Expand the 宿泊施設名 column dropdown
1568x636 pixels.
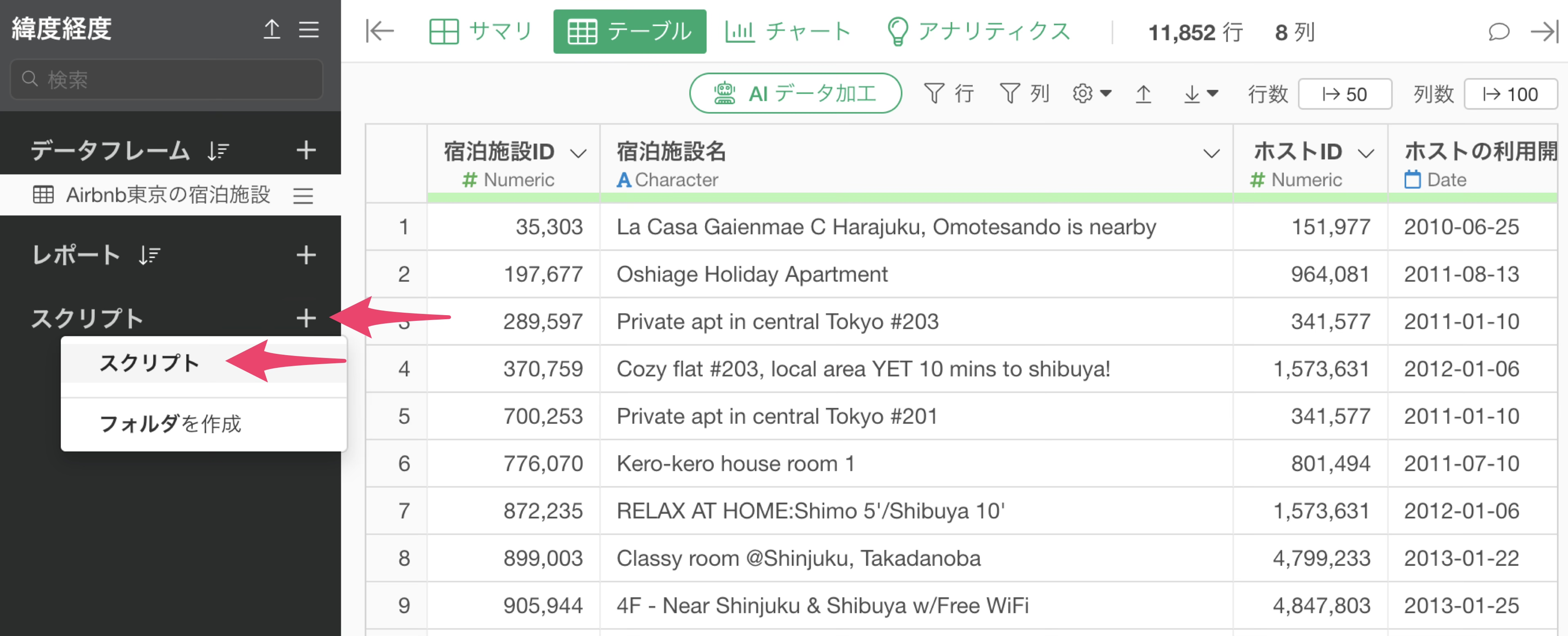(x=1211, y=153)
